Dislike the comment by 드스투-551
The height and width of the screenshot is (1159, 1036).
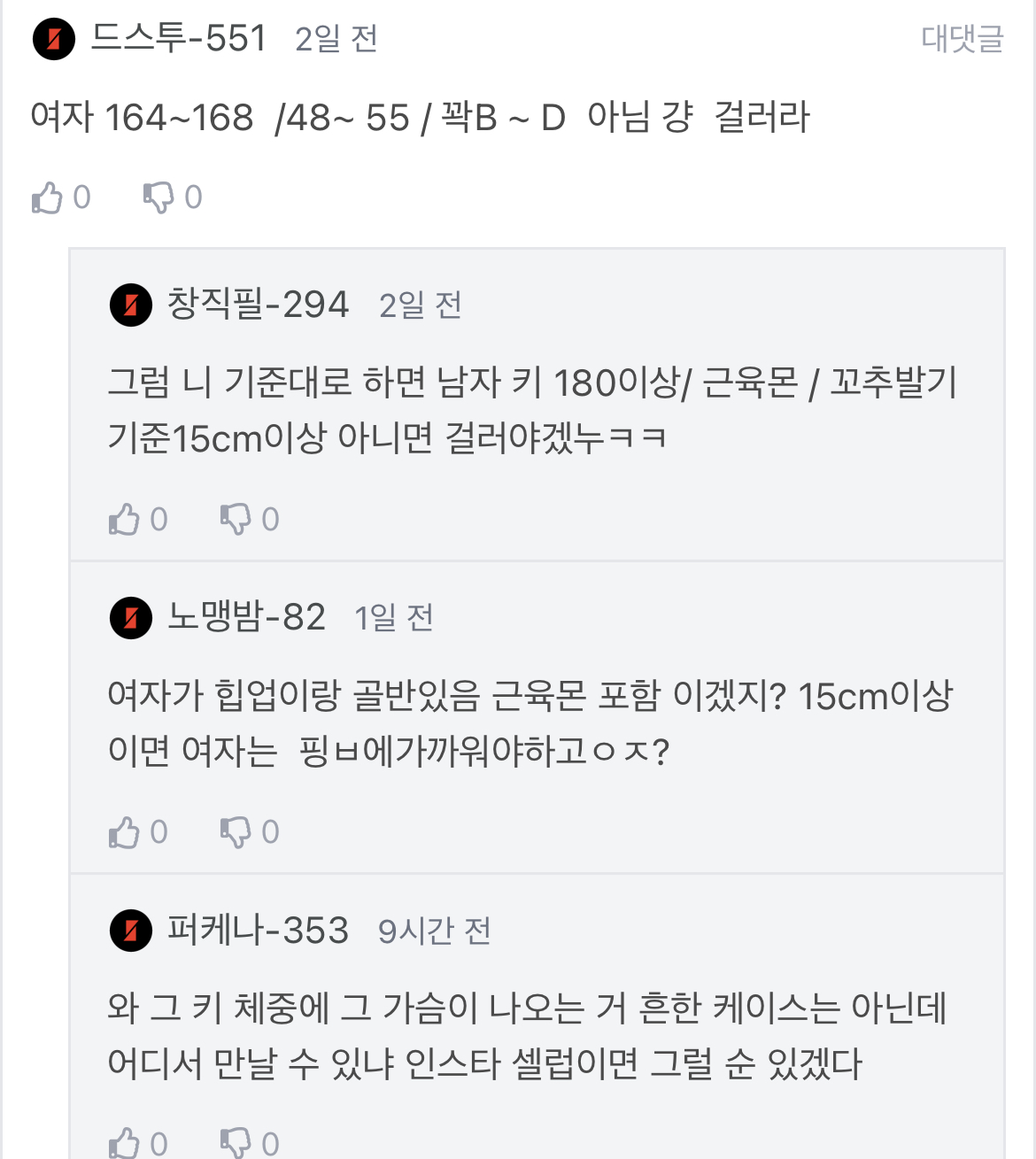click(x=159, y=197)
